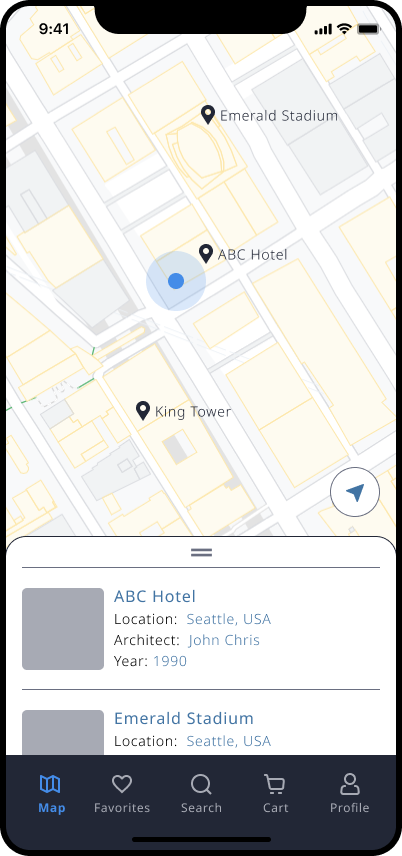Screen dimensions: 402x856
Task: View the Cart tab
Action: point(275,794)
